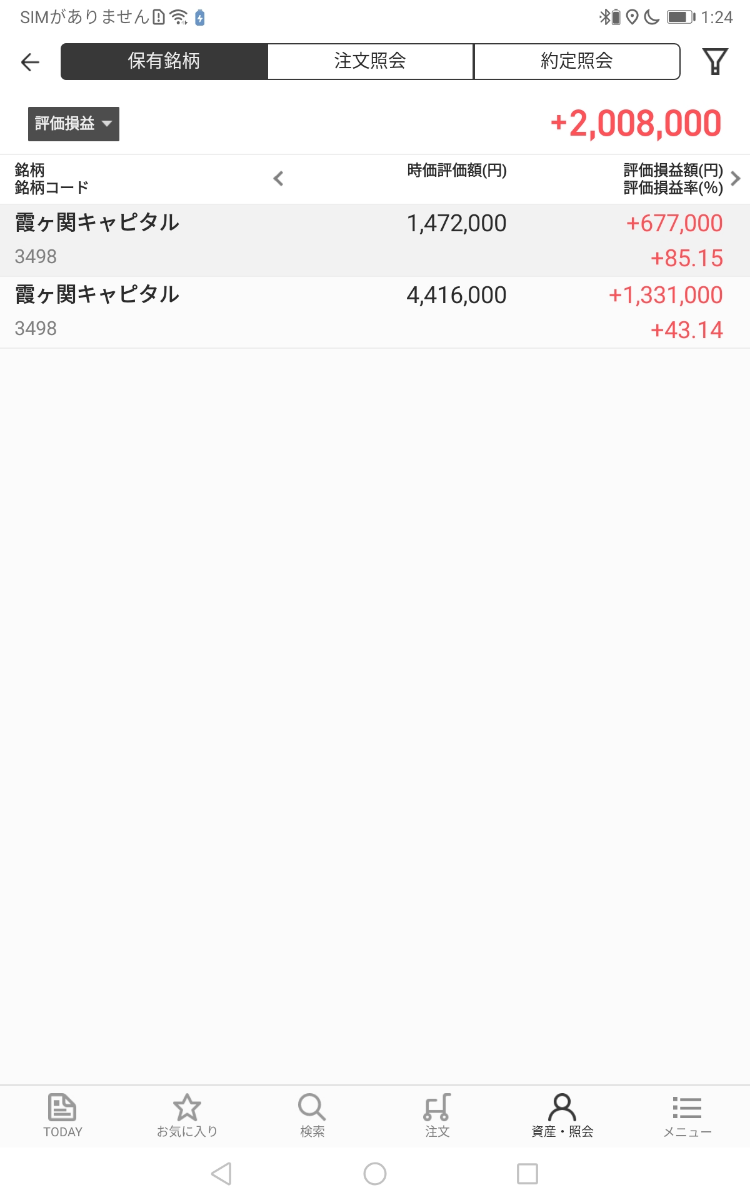Select the 保有銘柄 tab

(164, 61)
